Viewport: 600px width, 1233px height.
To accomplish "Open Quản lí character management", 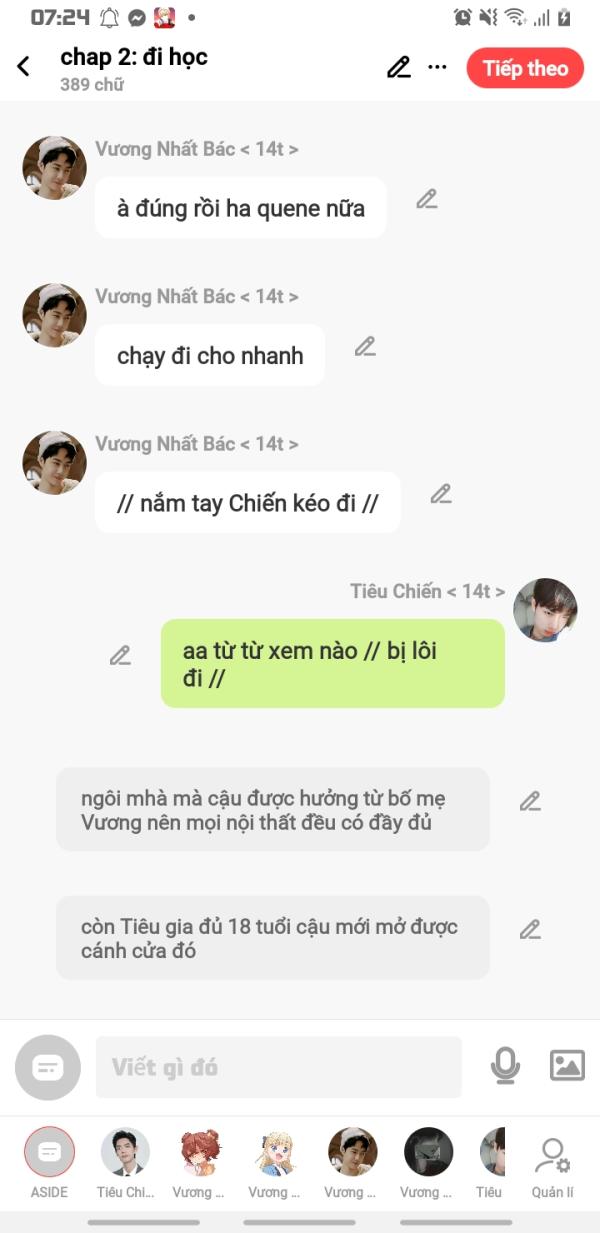I will point(552,1165).
